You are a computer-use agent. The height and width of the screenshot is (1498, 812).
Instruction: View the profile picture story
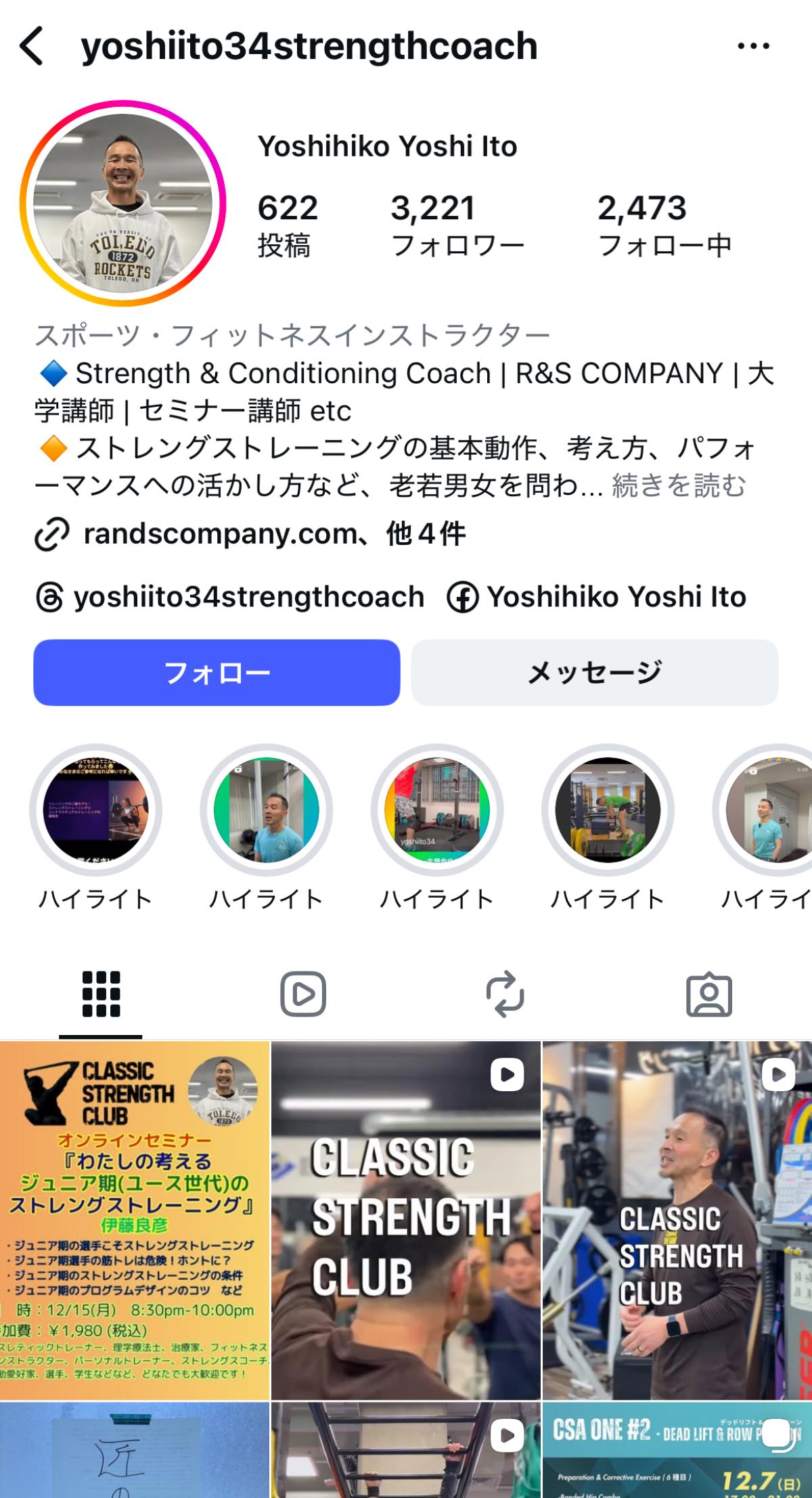pyautogui.click(x=122, y=203)
